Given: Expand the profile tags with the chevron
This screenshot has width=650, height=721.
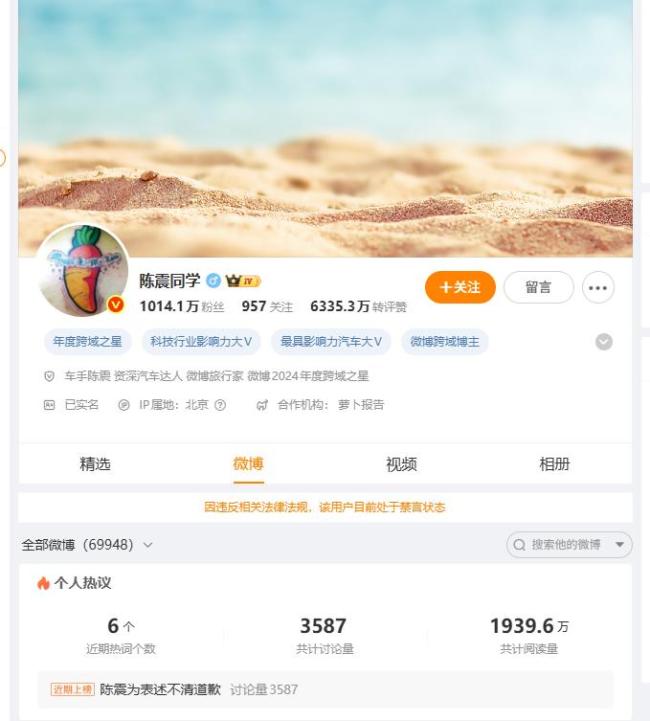Looking at the screenshot, I should [x=603, y=342].
